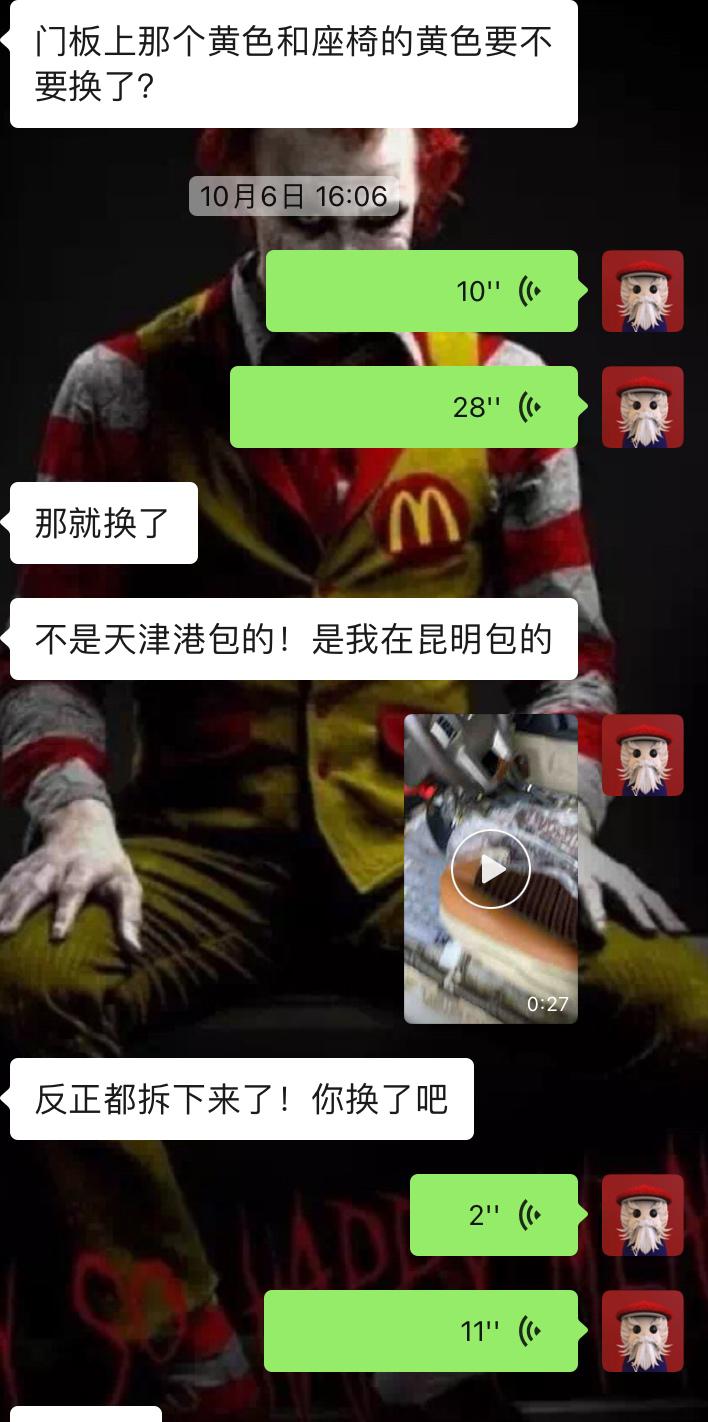This screenshot has height=1422, width=708.
Task: Play the 0:27 video message
Action: click(490, 868)
